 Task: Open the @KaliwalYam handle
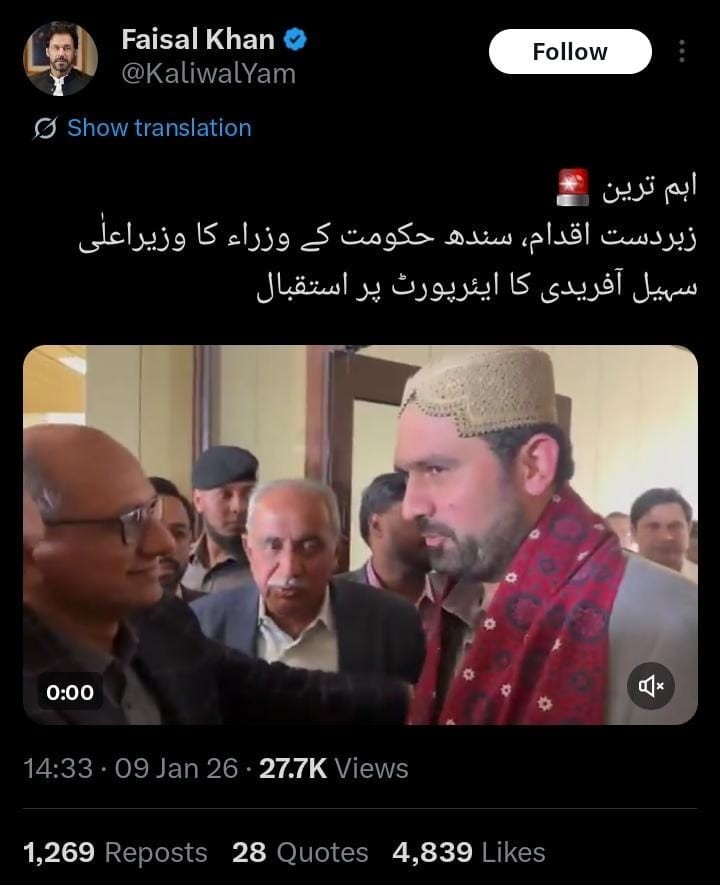click(x=208, y=74)
